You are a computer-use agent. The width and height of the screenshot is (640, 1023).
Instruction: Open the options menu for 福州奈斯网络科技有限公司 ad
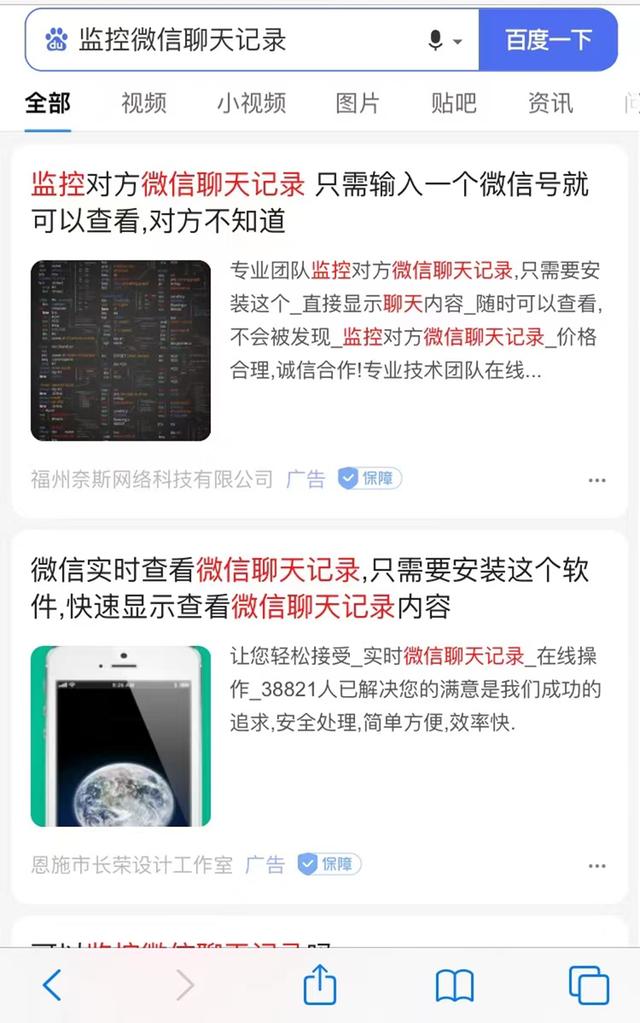point(597,480)
